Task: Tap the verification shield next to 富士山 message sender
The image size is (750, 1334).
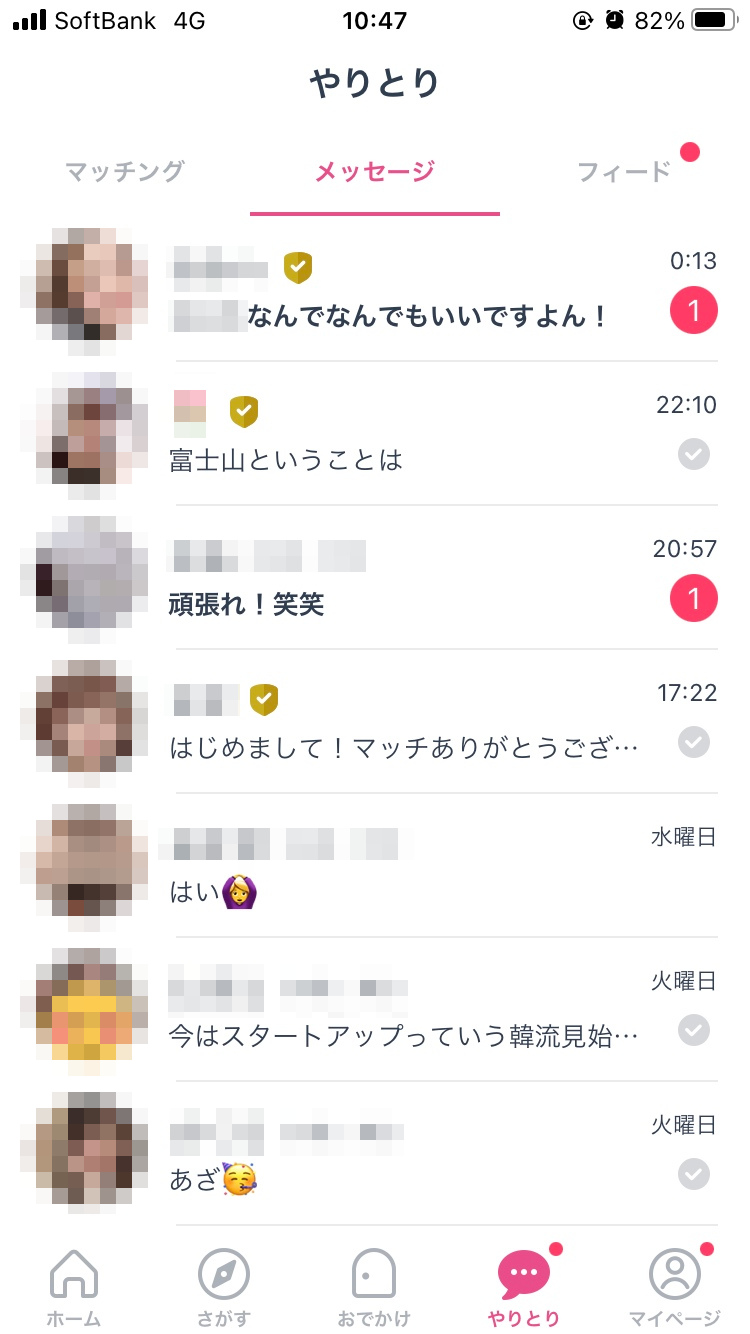Action: 242,411
